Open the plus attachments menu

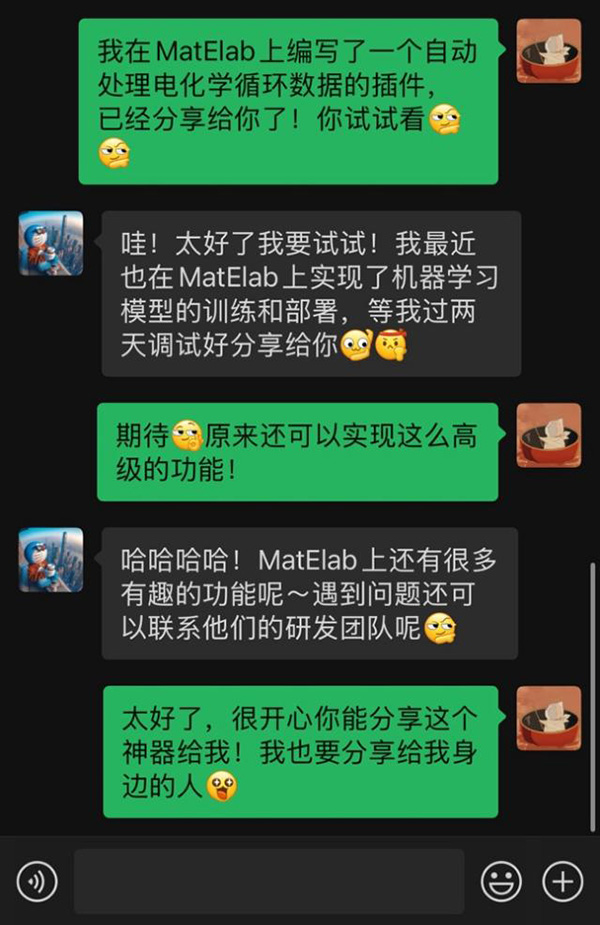(x=562, y=881)
